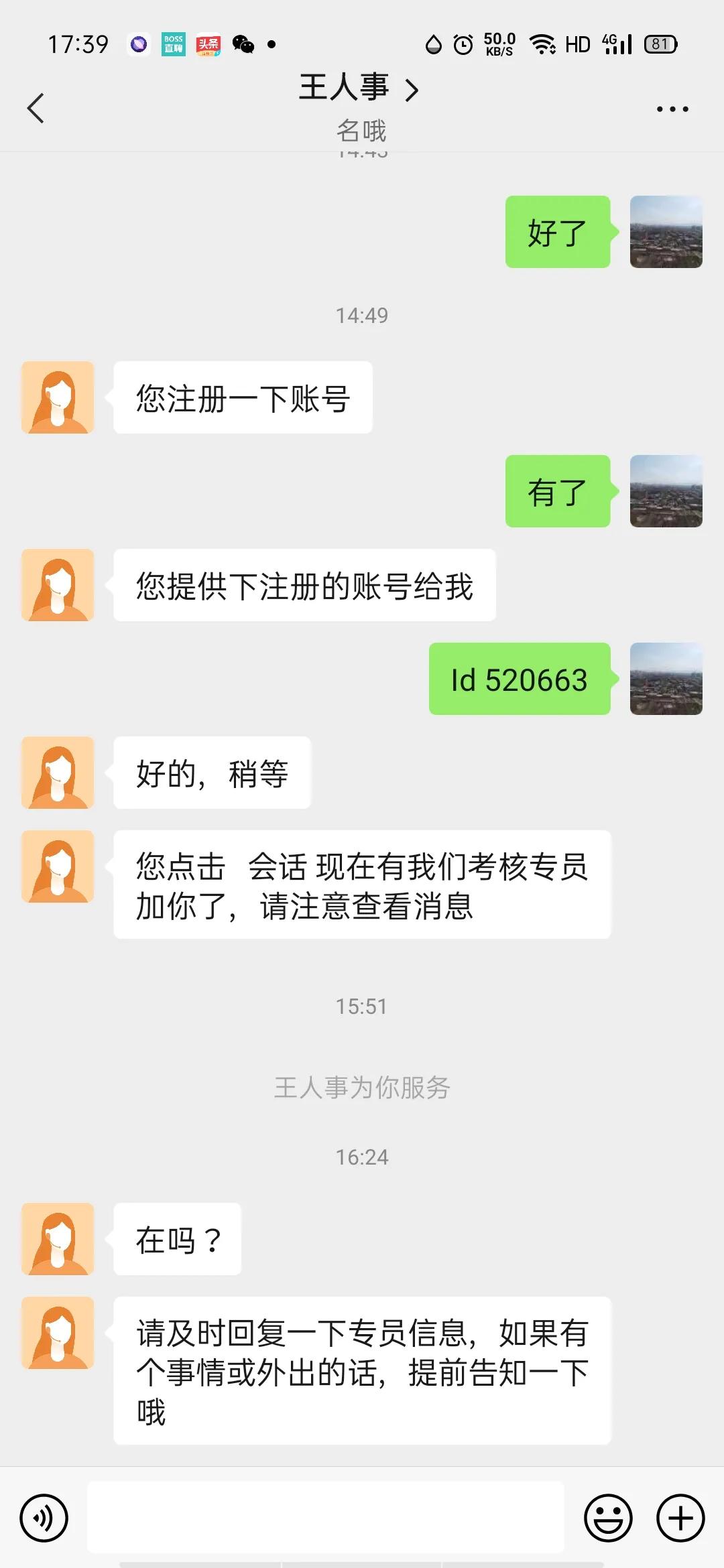Tap the BOSS直聘 icon in status bar
Screen dimensions: 724x1568
point(173,44)
